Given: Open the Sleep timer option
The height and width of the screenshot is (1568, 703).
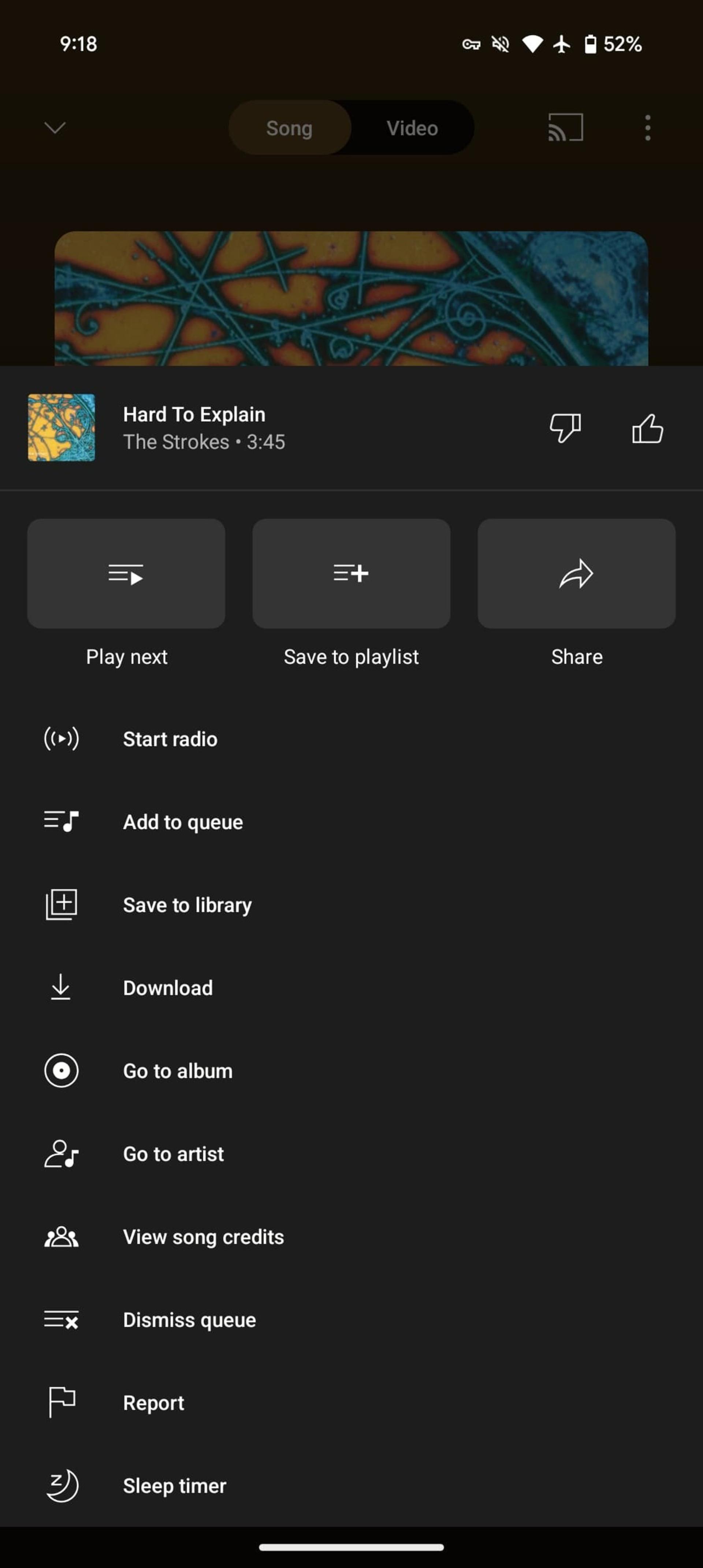Looking at the screenshot, I should pyautogui.click(x=351, y=1486).
